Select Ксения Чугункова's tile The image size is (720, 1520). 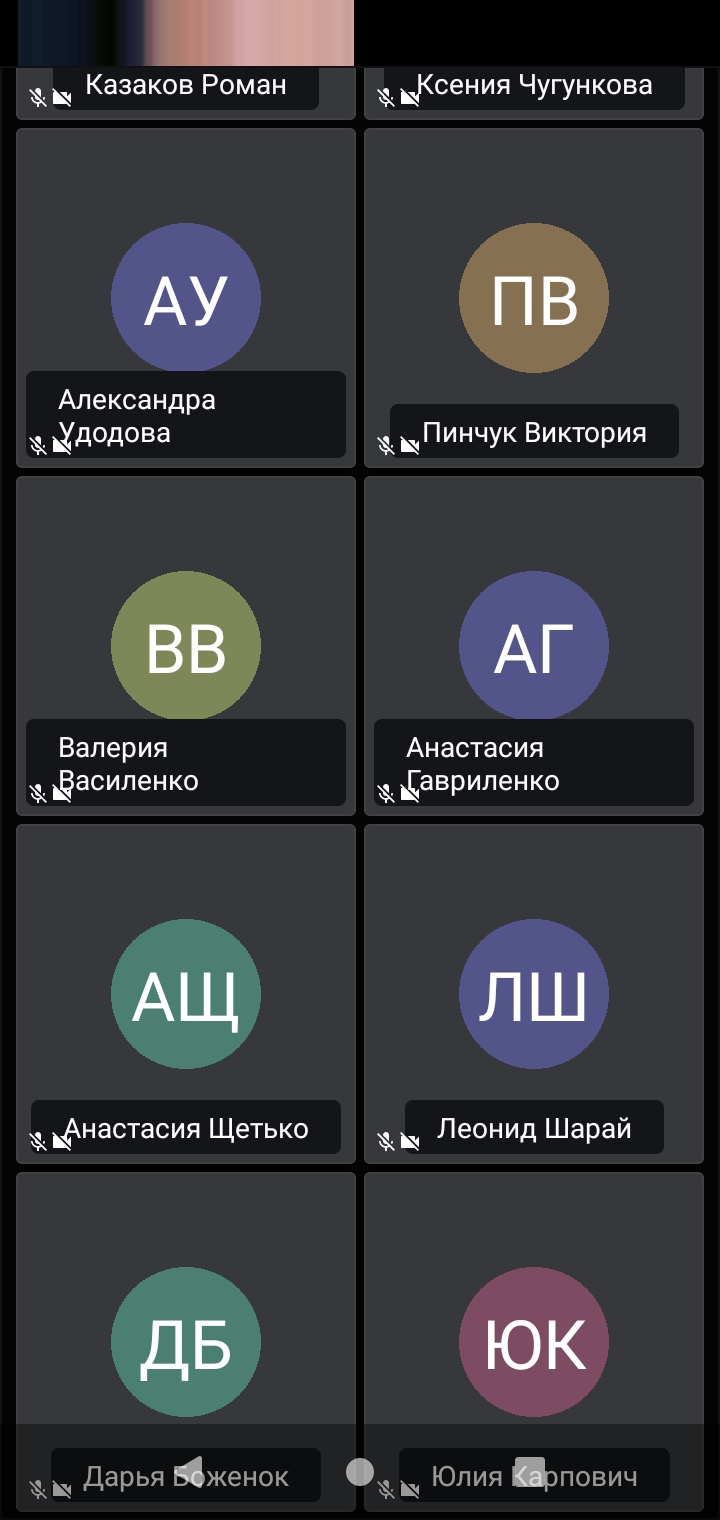click(534, 92)
